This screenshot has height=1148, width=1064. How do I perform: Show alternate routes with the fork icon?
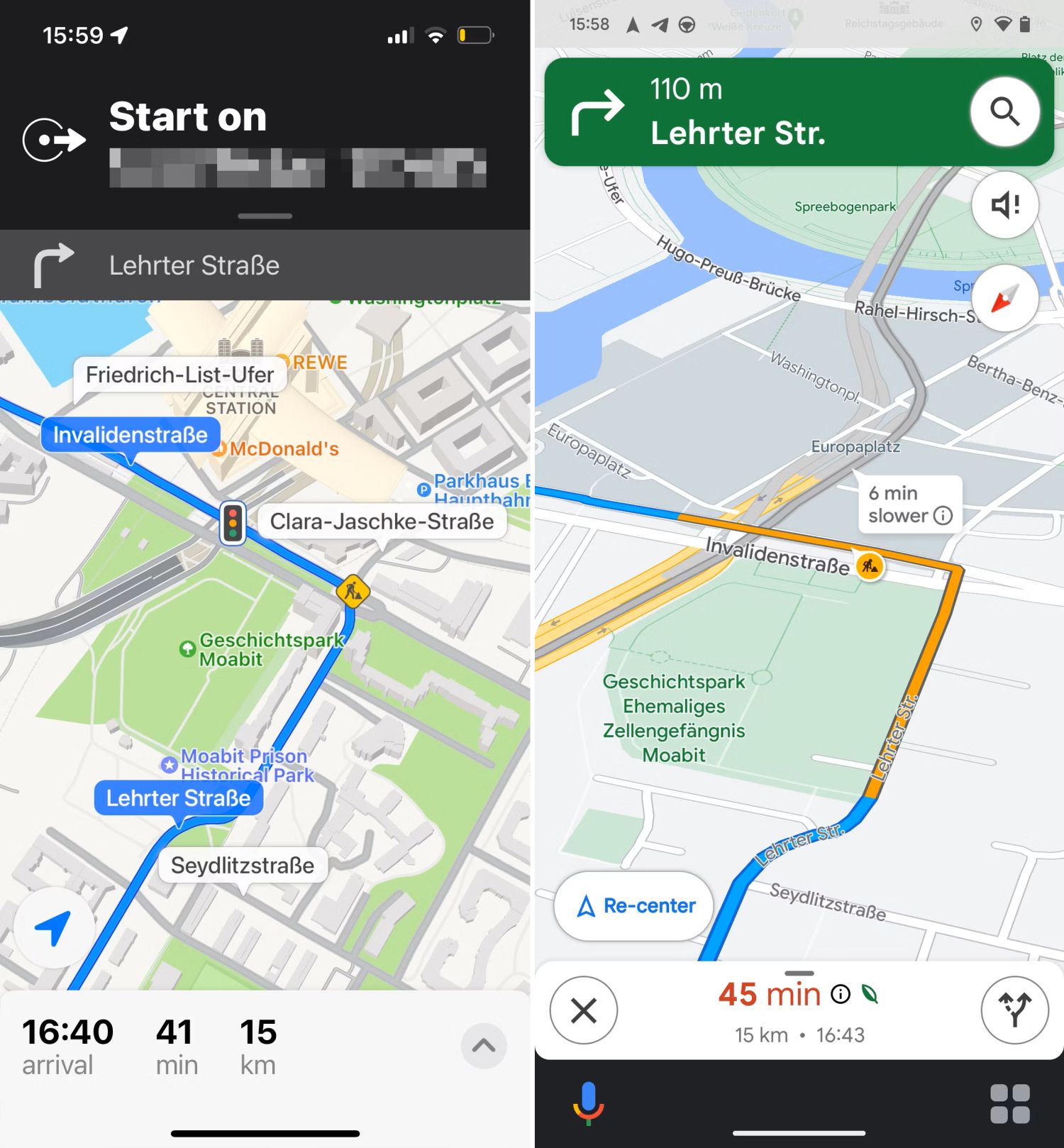click(x=1014, y=1010)
